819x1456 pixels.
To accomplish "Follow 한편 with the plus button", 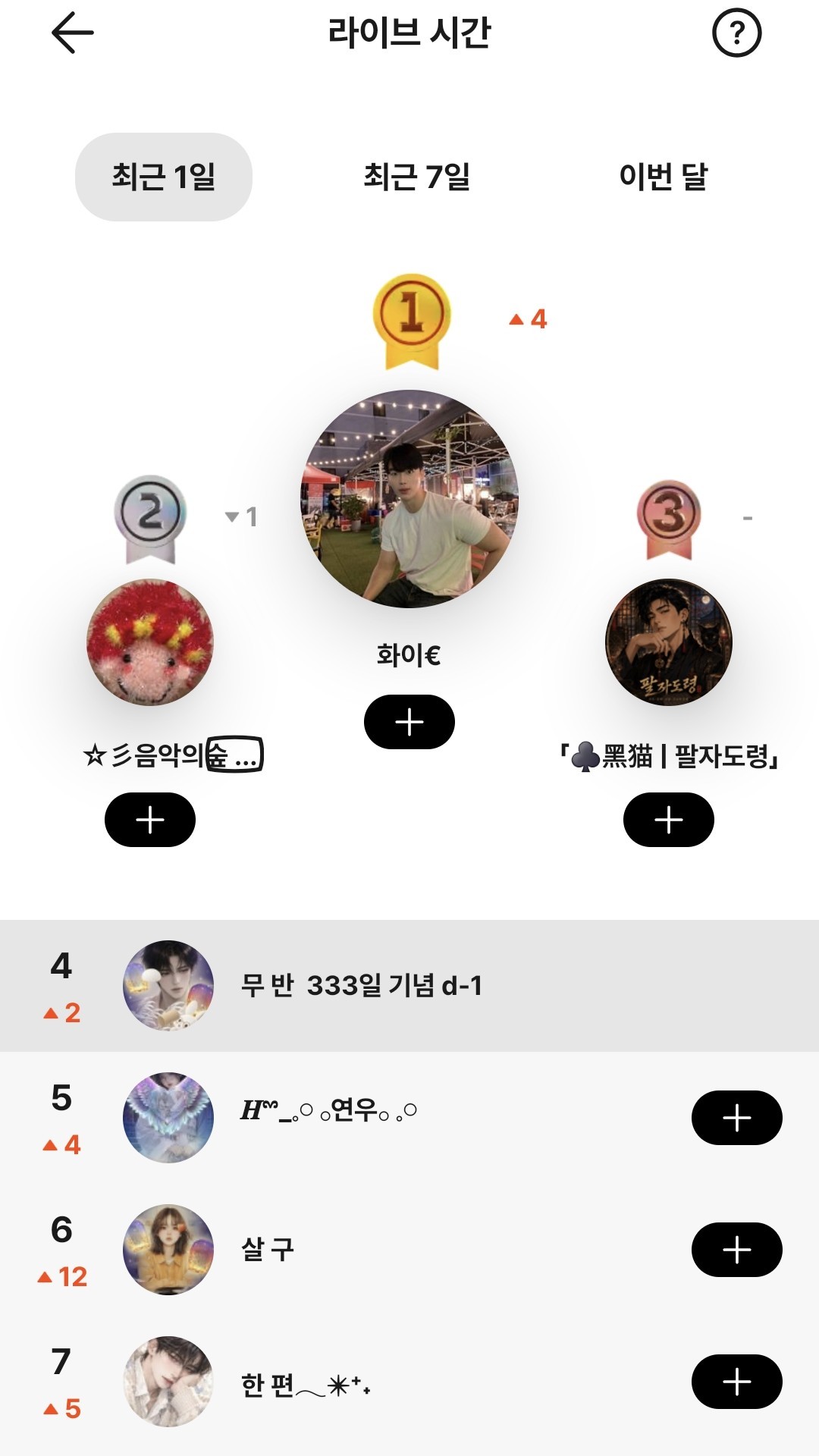I will coord(737,1382).
